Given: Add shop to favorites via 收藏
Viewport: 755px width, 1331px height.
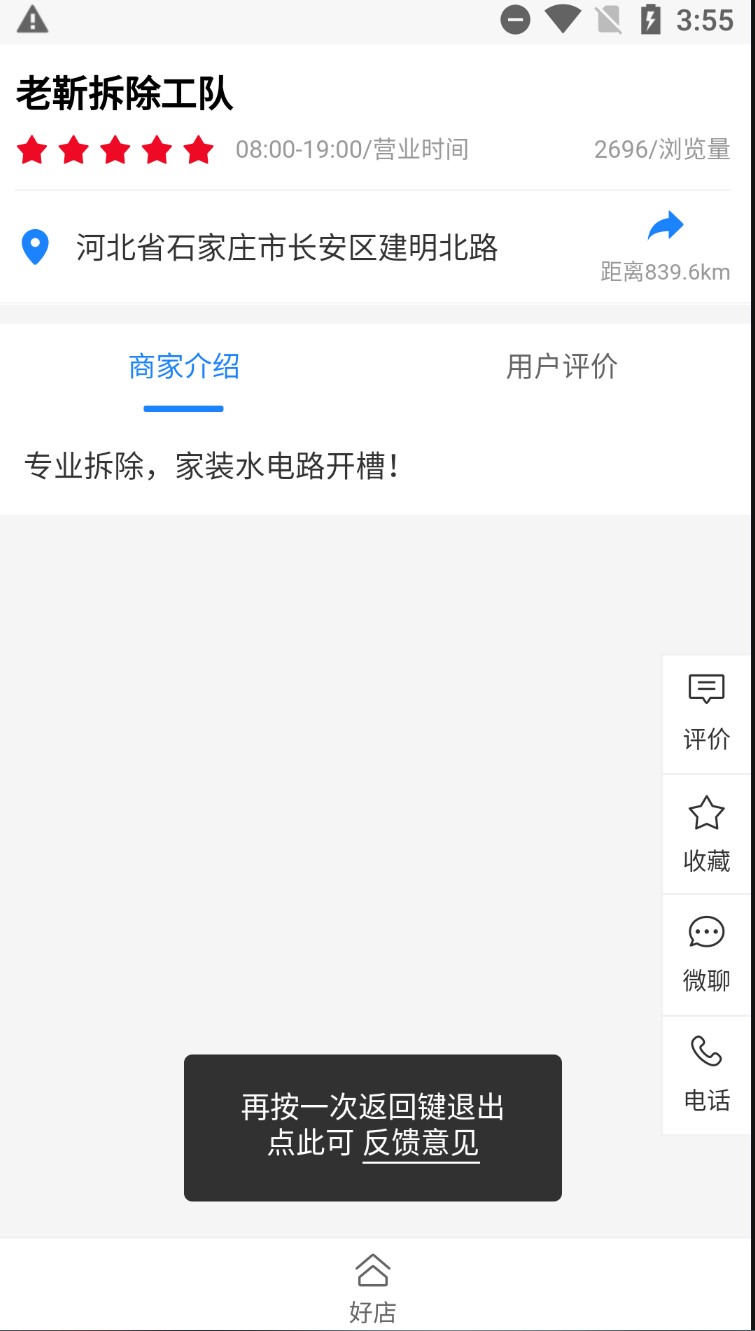Looking at the screenshot, I should [x=706, y=835].
